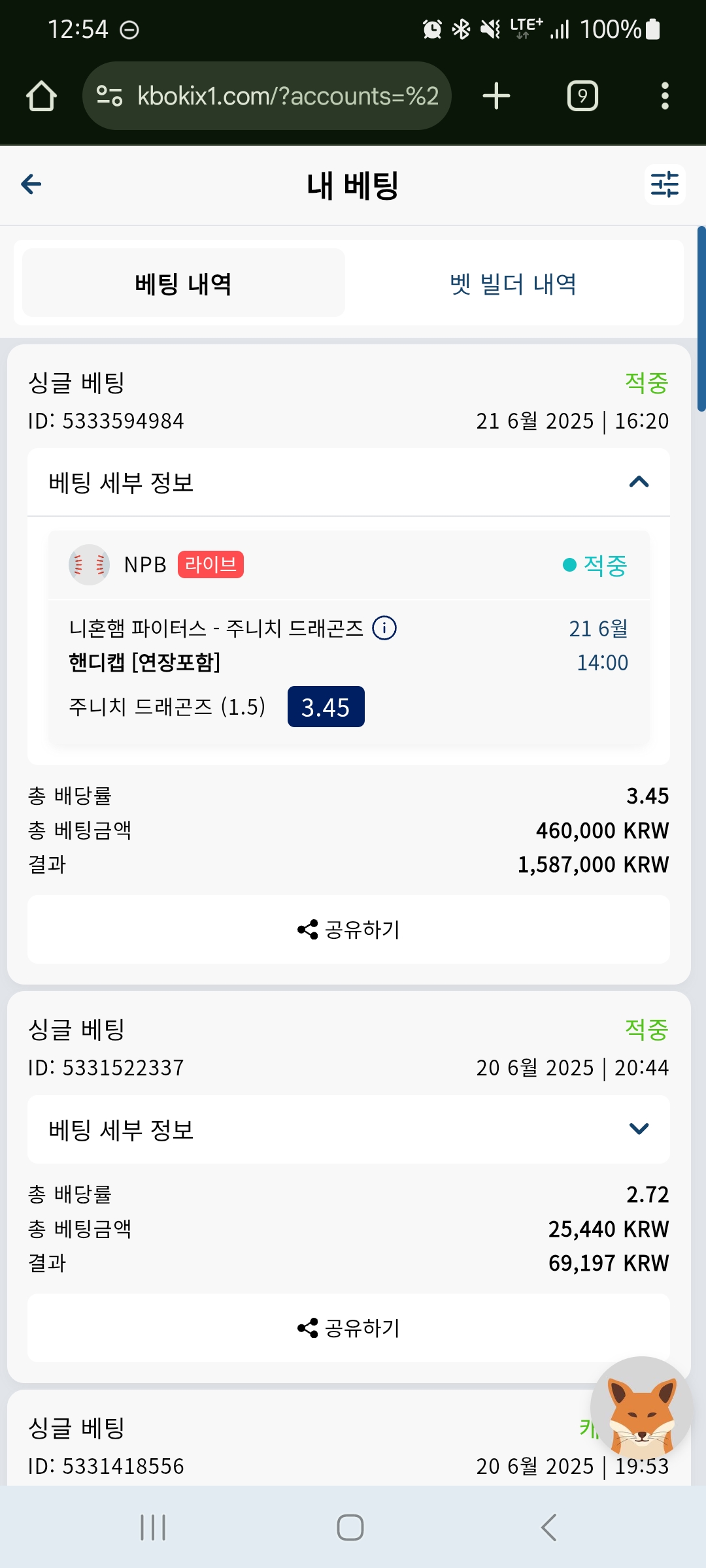Open the filter settings icon
Viewport: 706px width, 1568px height.
coord(665,184)
